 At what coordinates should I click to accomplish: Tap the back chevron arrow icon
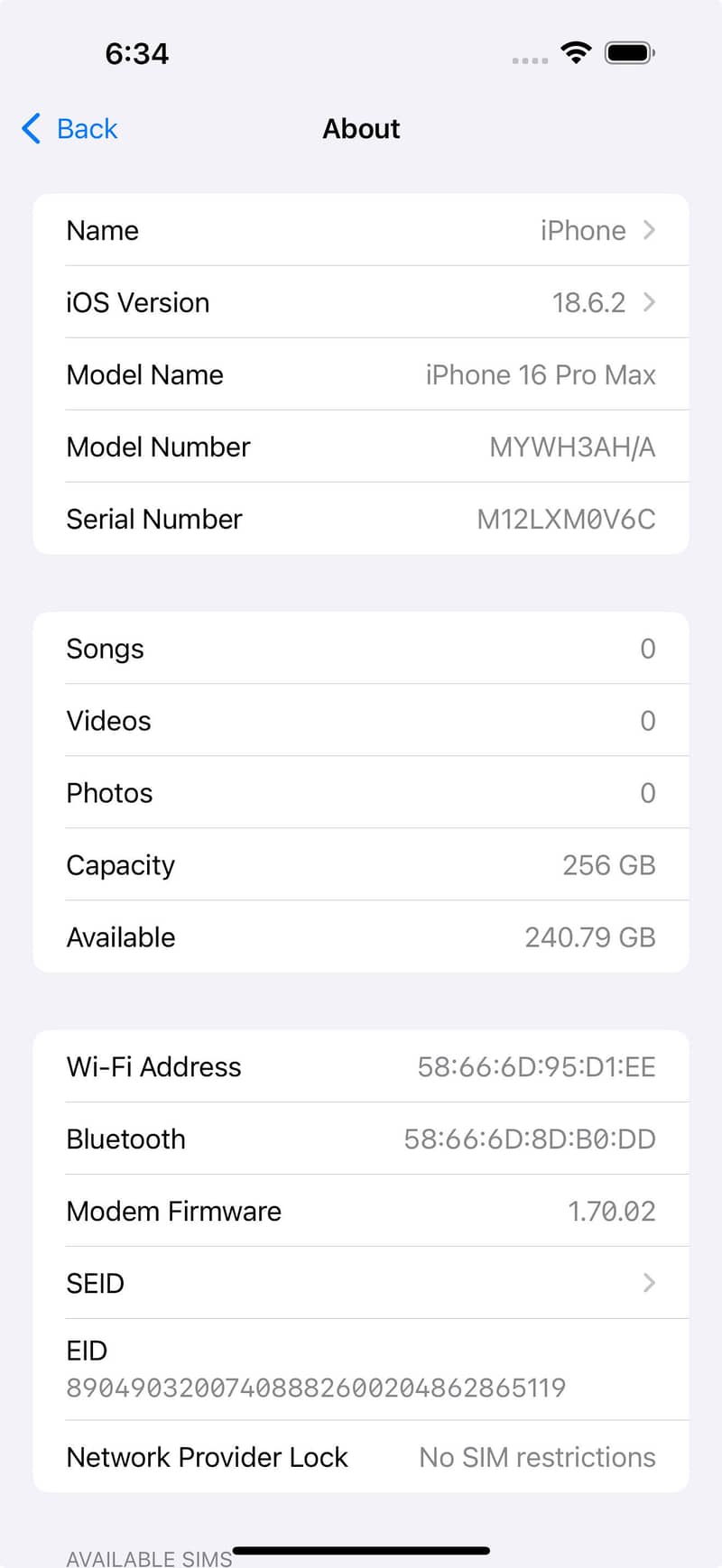[x=30, y=129]
